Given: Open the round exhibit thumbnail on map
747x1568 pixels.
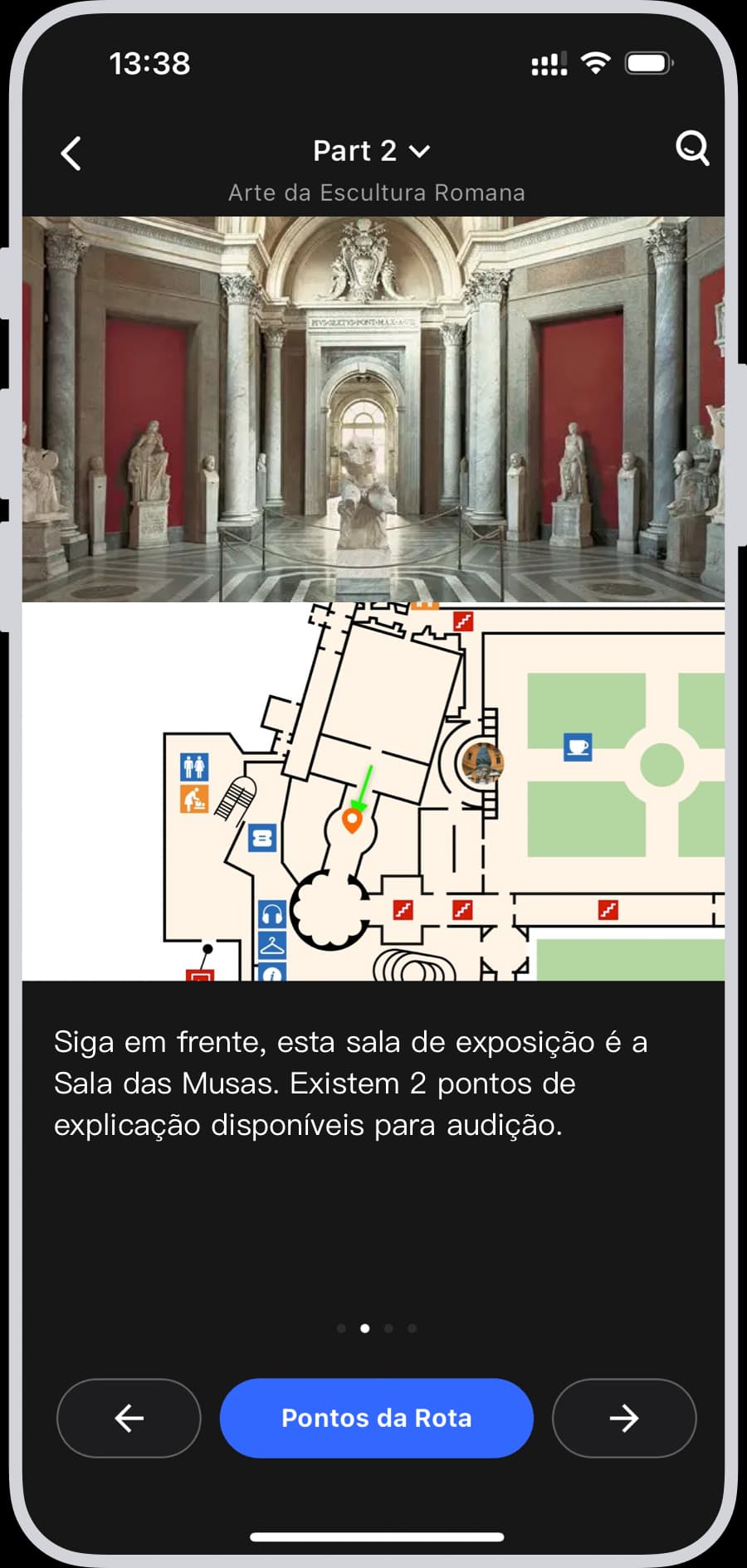Looking at the screenshot, I should tap(482, 762).
